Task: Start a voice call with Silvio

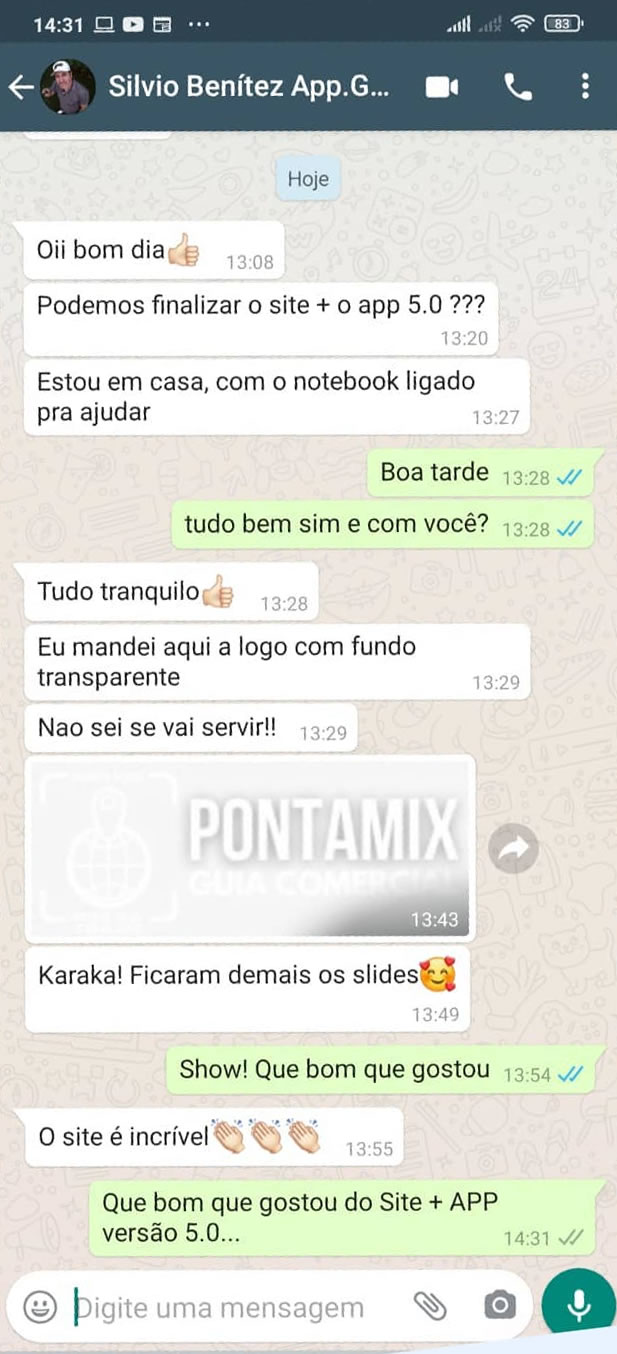Action: [518, 88]
